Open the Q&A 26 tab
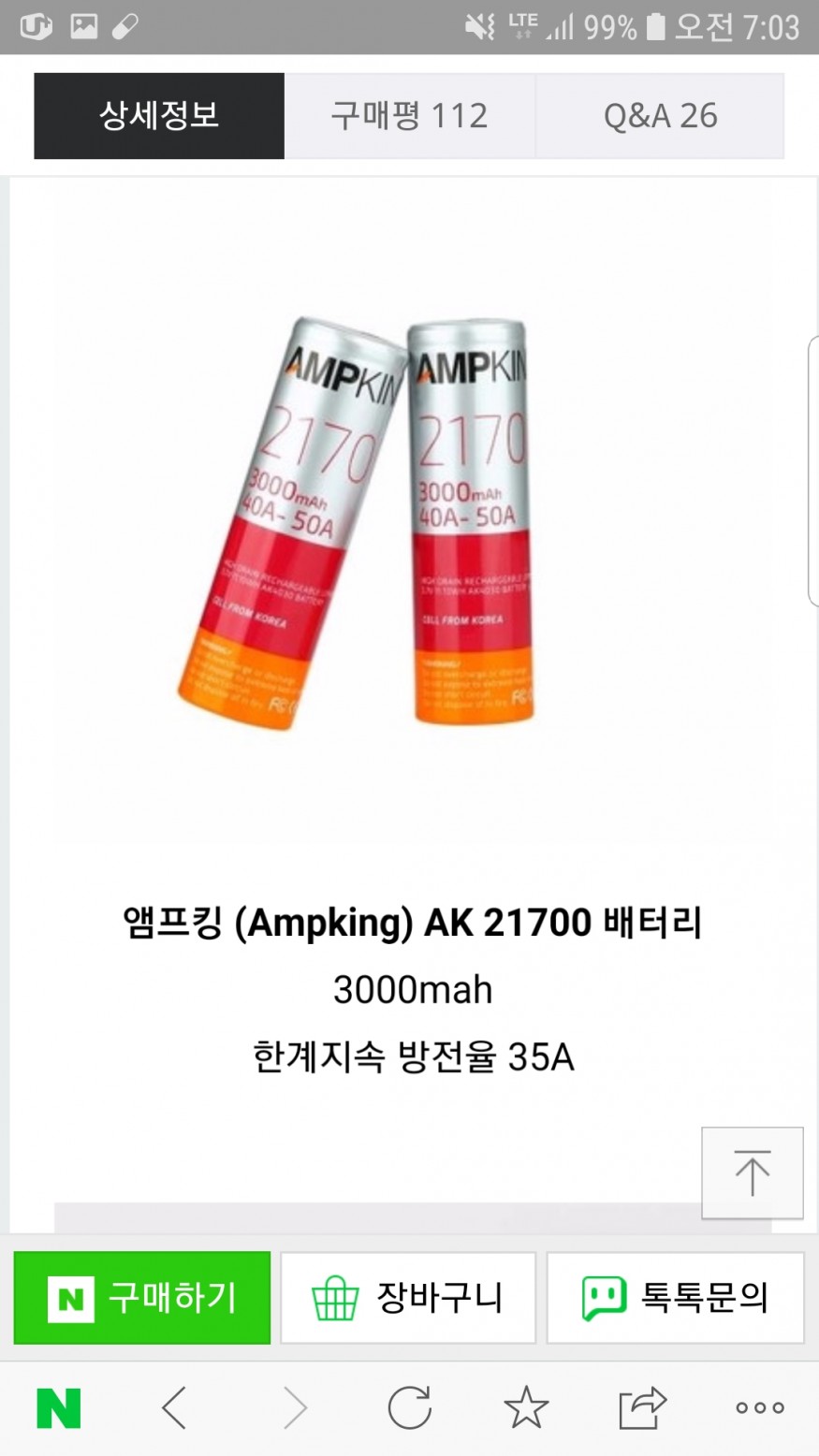 click(660, 116)
